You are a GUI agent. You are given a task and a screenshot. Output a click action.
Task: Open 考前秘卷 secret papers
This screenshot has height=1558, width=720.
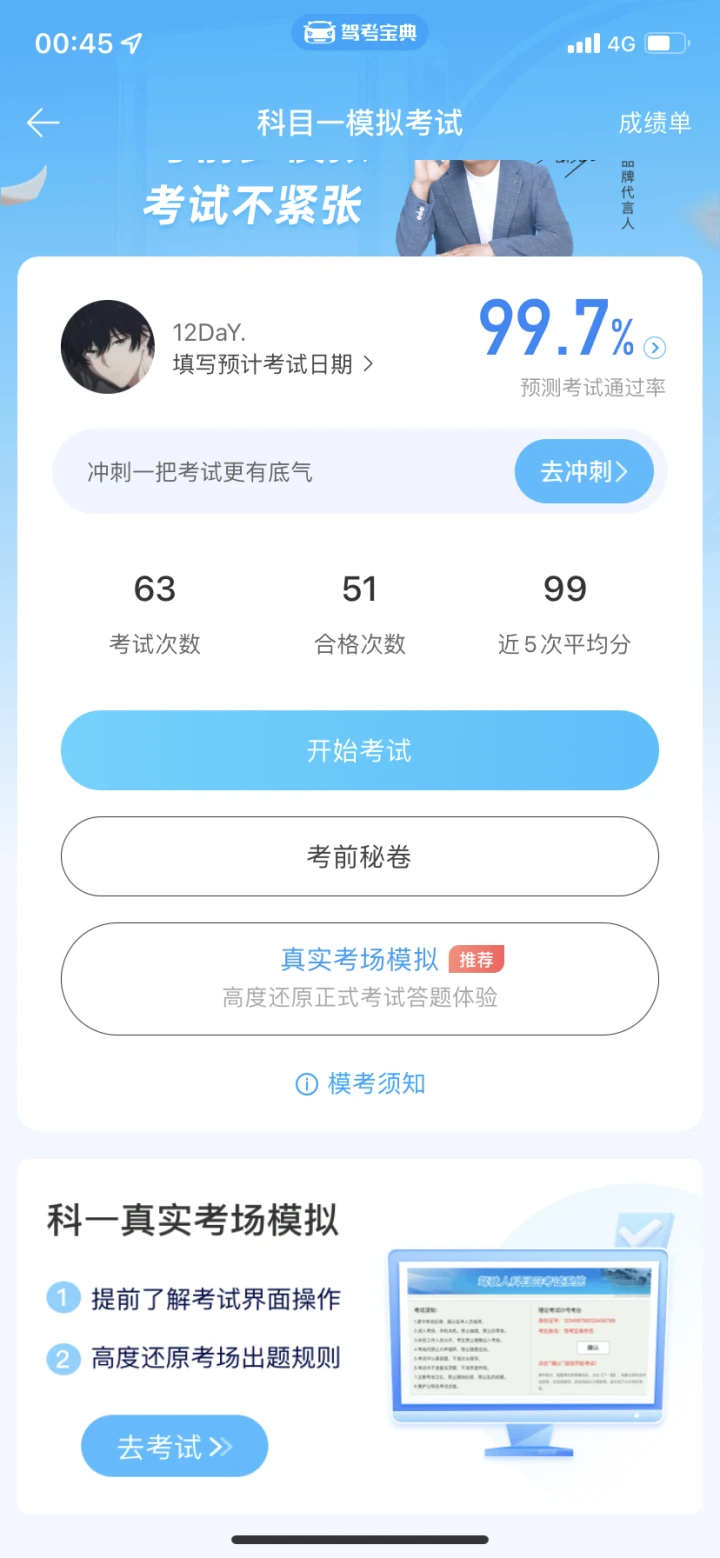coord(360,857)
